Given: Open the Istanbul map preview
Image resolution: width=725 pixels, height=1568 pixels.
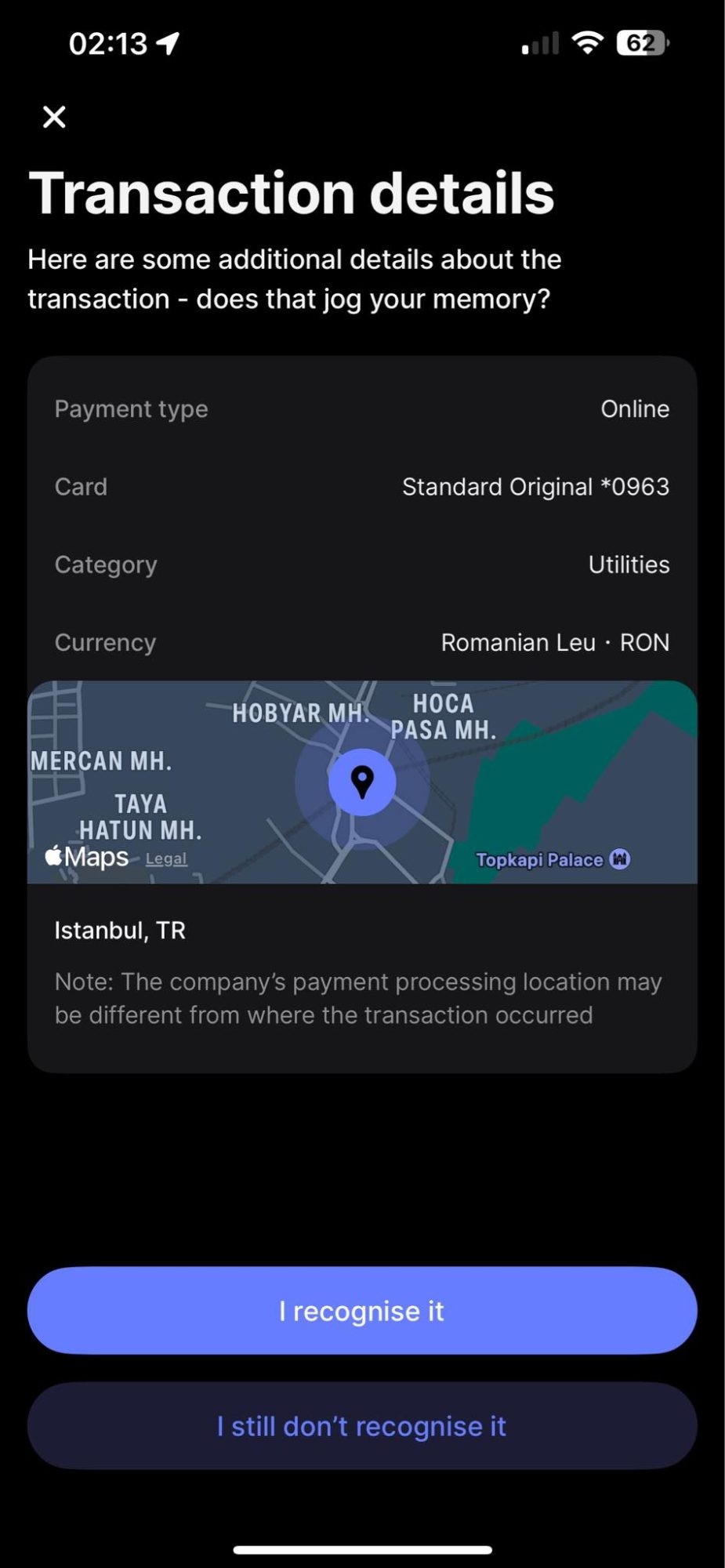Looking at the screenshot, I should point(362,782).
